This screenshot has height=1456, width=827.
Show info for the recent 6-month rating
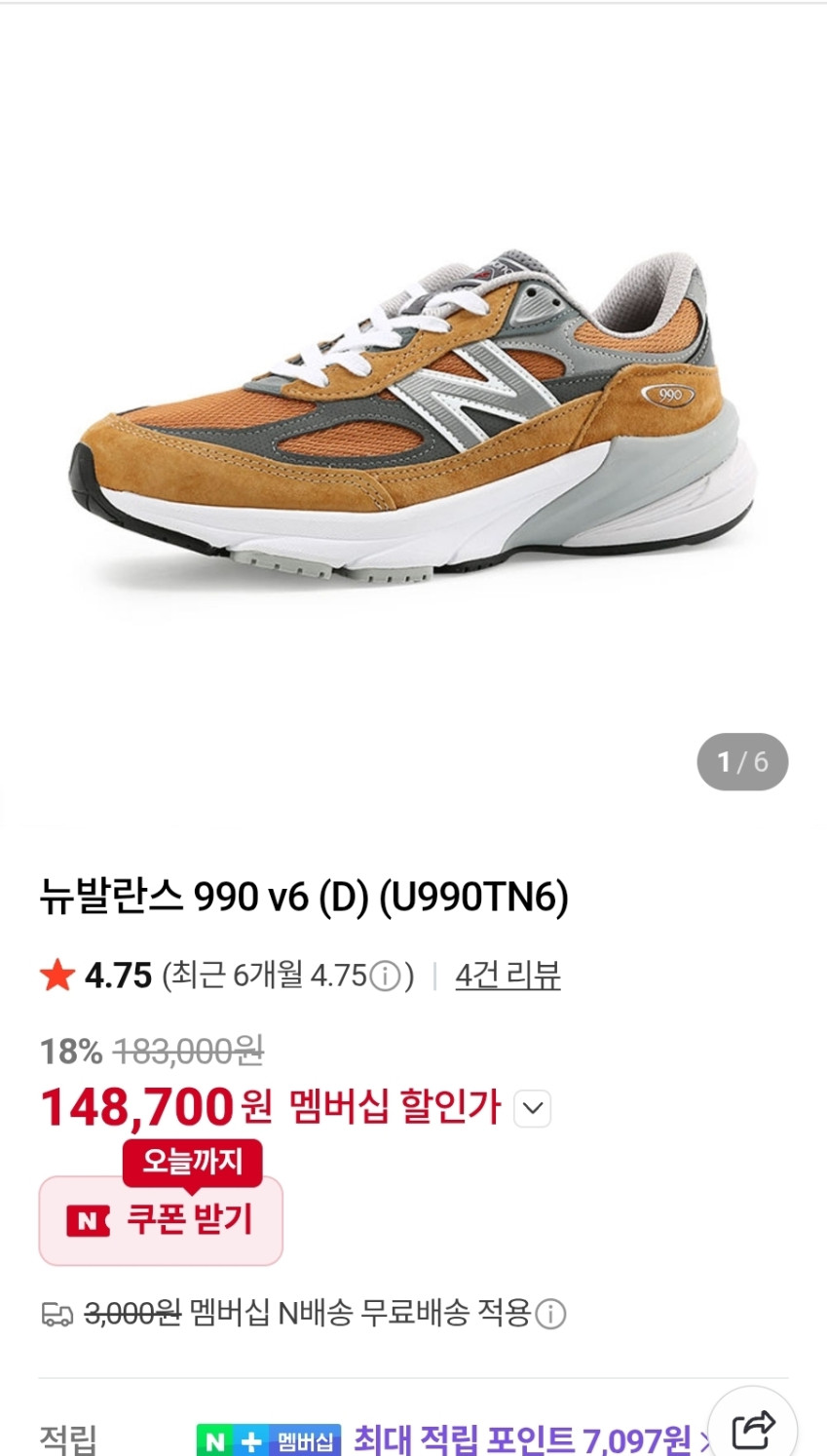pyautogui.click(x=386, y=976)
